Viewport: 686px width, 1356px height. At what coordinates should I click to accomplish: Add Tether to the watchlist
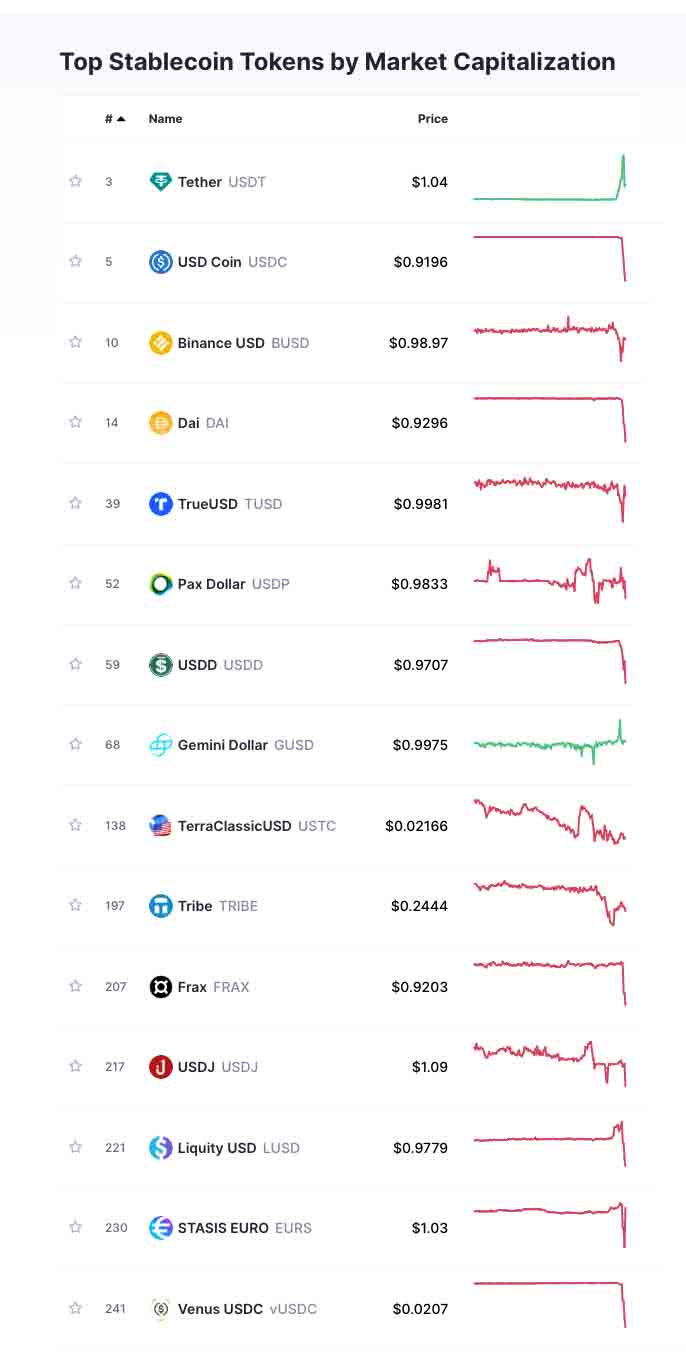75,181
